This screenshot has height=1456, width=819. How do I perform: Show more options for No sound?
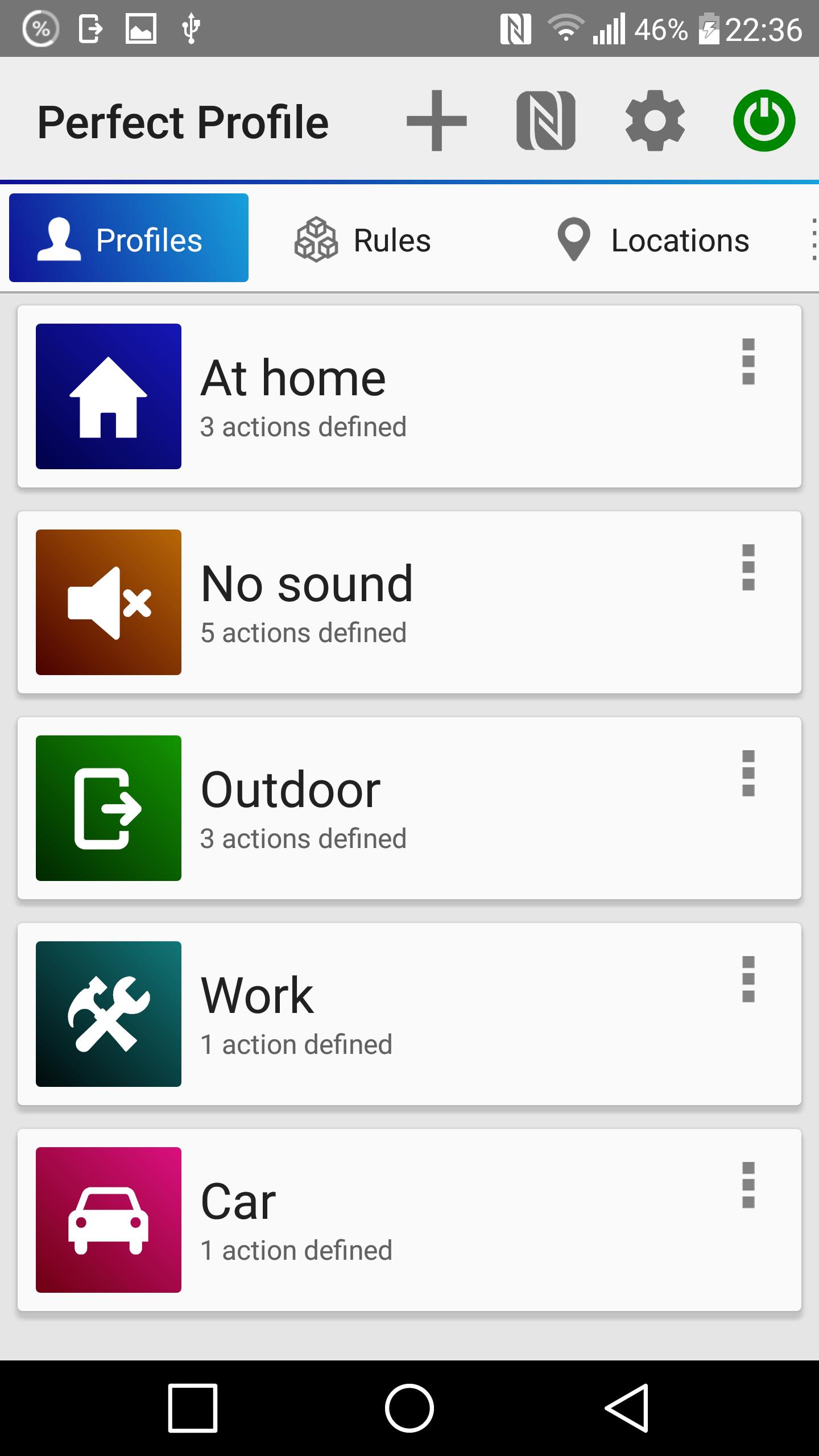click(x=748, y=568)
